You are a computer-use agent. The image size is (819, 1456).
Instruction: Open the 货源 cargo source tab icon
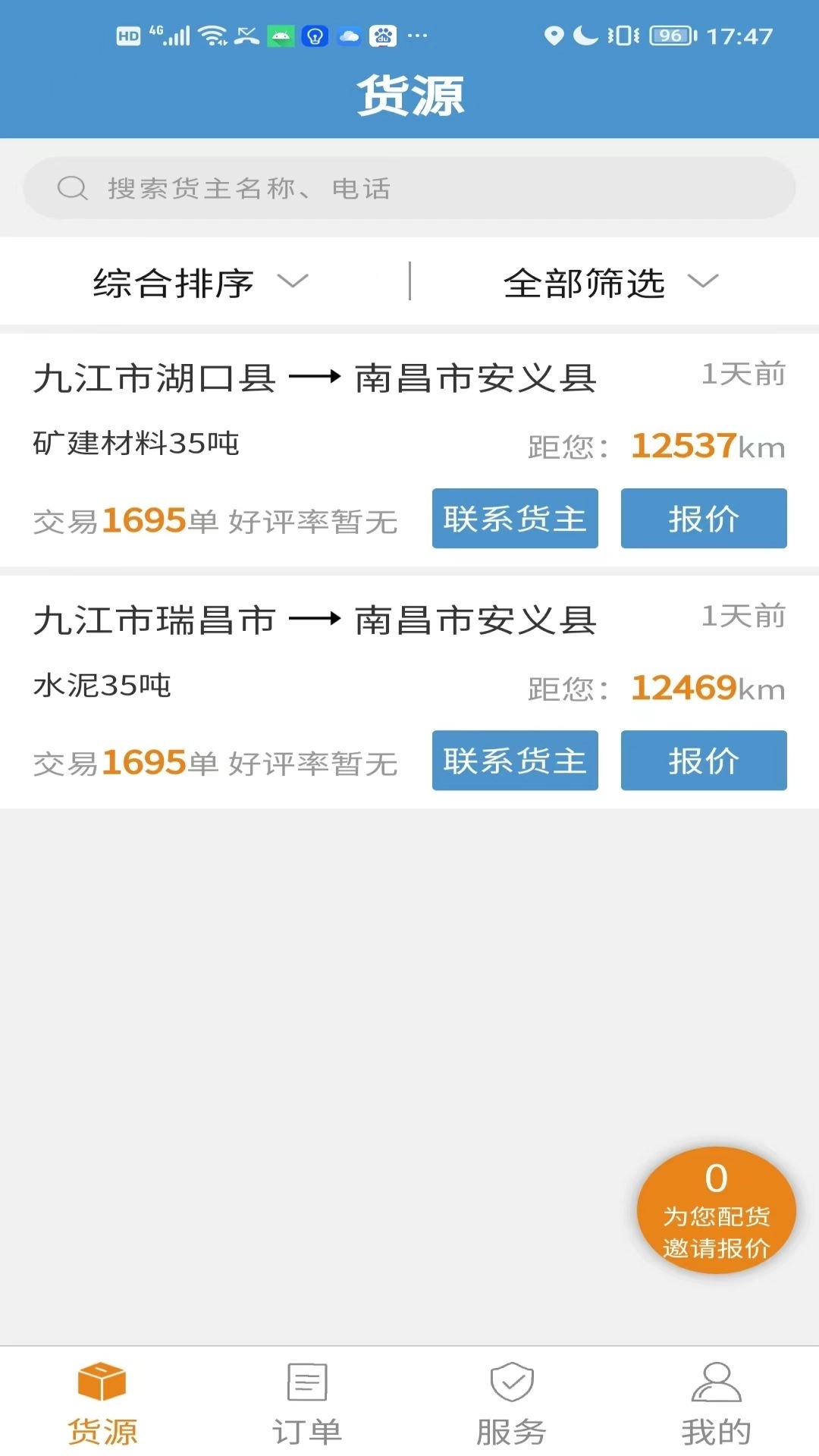tap(102, 1385)
